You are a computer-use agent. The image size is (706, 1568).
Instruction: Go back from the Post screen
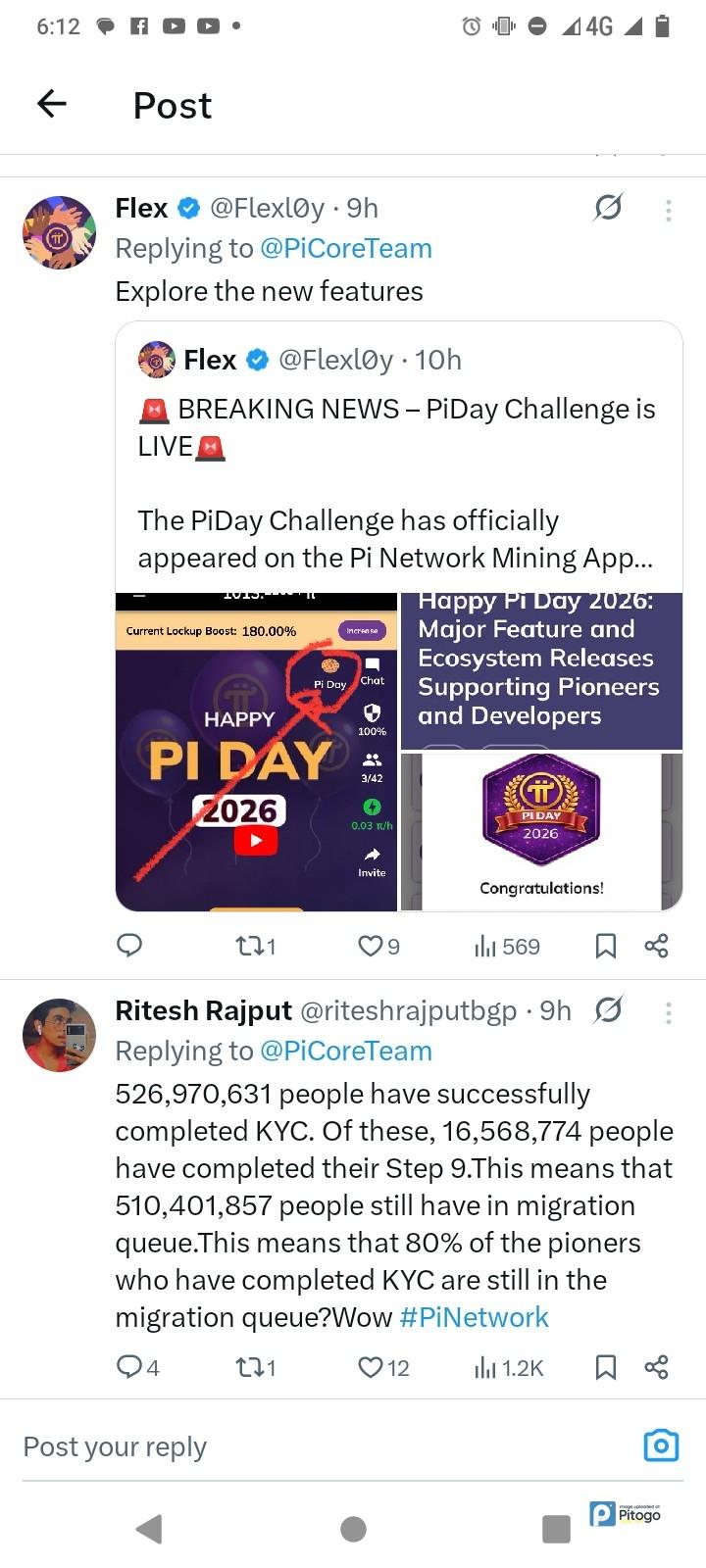pos(51,104)
